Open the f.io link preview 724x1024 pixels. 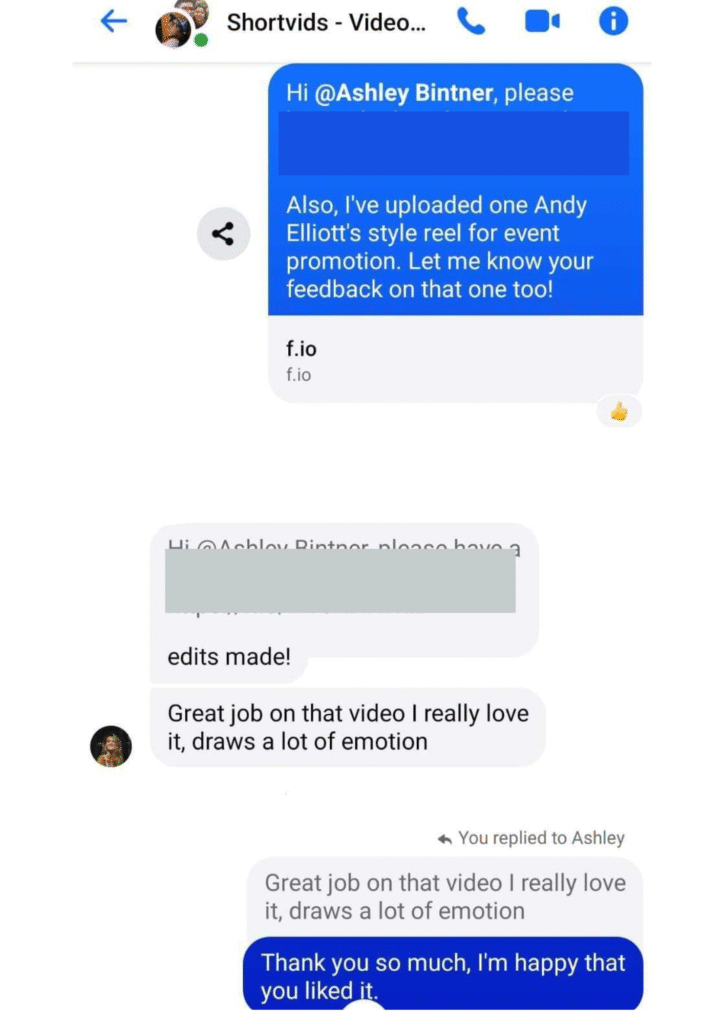[x=455, y=360]
